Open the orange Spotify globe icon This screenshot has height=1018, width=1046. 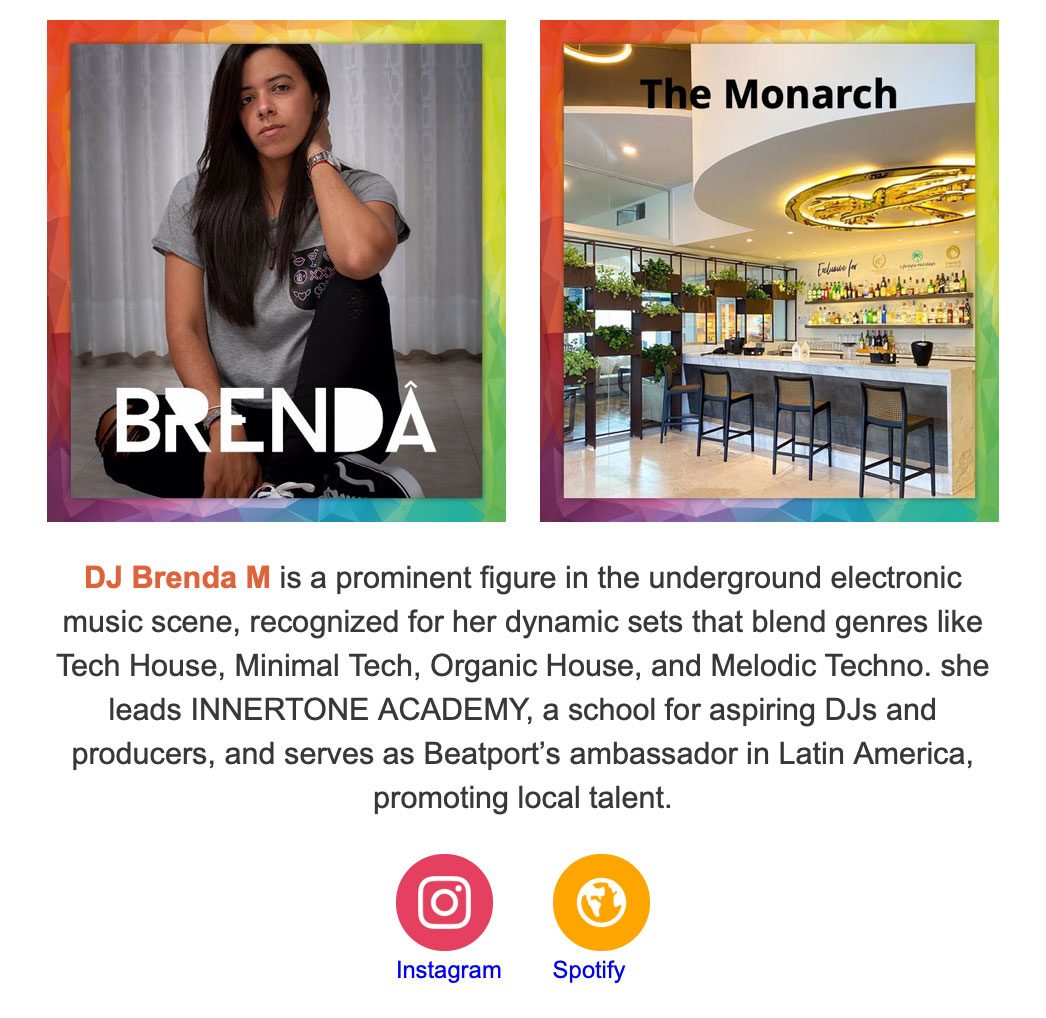[x=601, y=902]
